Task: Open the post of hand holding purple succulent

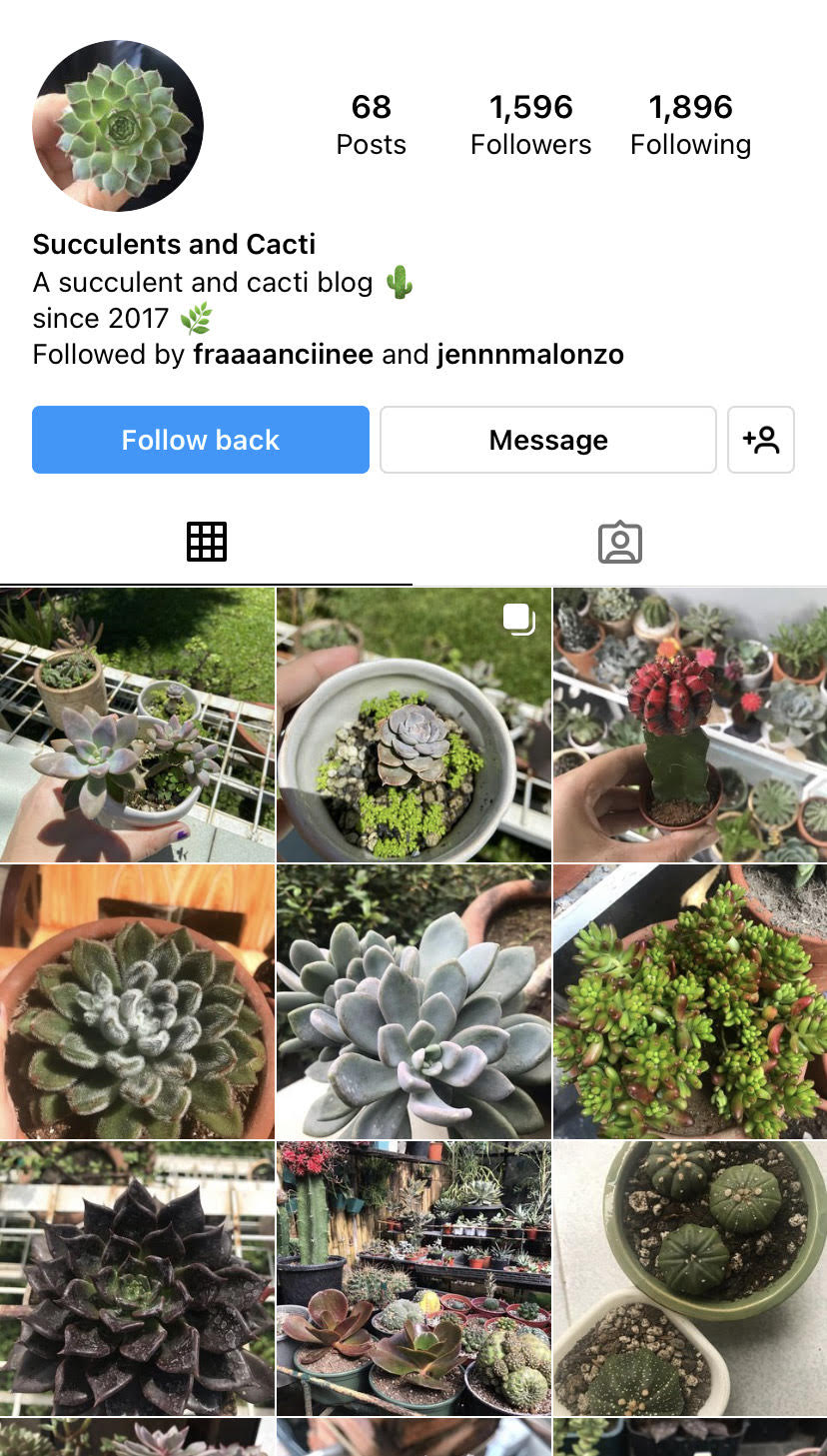Action: (137, 725)
